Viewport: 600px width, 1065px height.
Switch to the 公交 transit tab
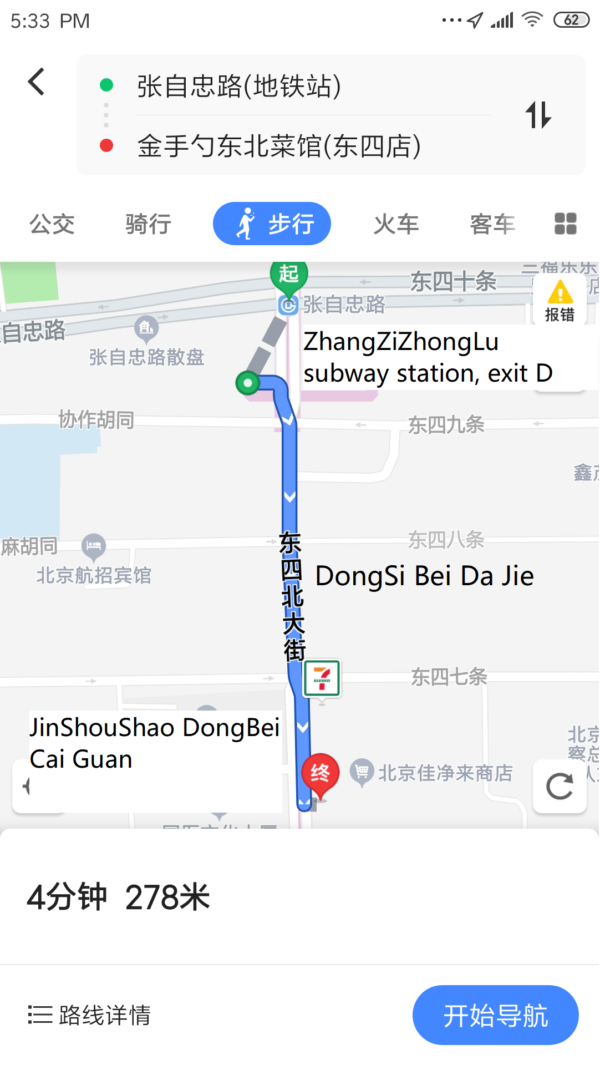pos(52,224)
